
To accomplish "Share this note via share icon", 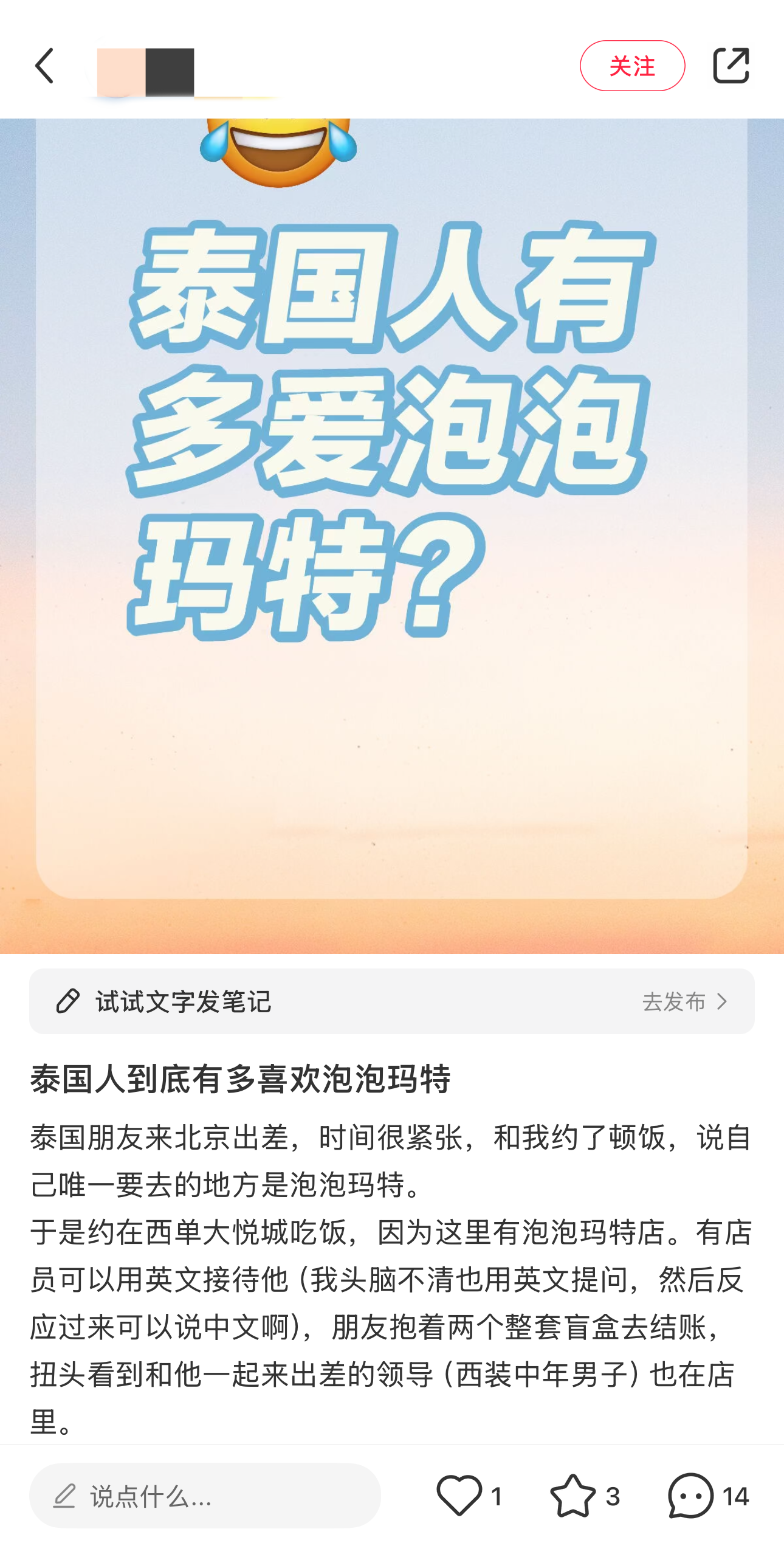I will tap(730, 66).
